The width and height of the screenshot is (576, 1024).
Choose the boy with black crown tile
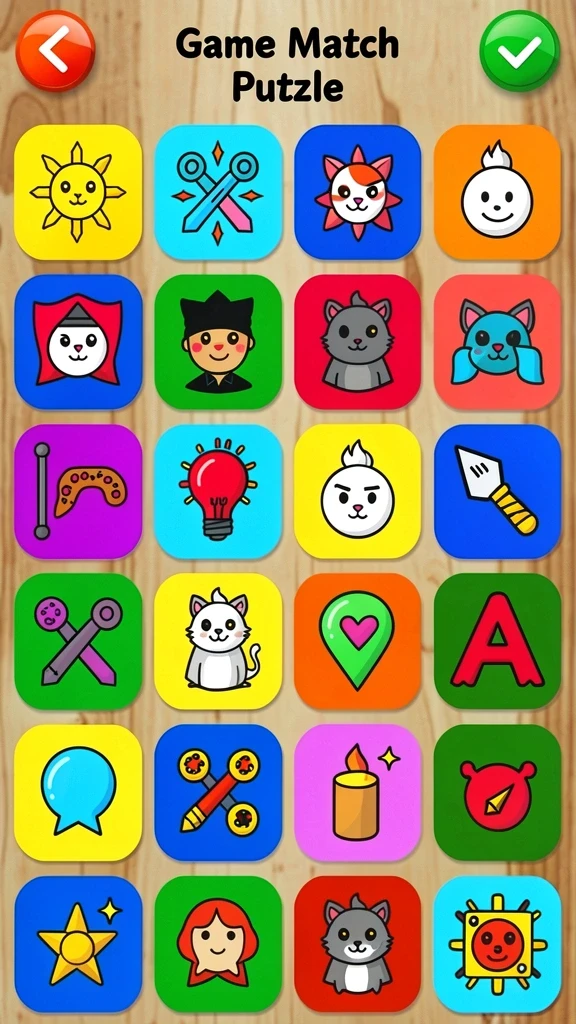click(218, 342)
